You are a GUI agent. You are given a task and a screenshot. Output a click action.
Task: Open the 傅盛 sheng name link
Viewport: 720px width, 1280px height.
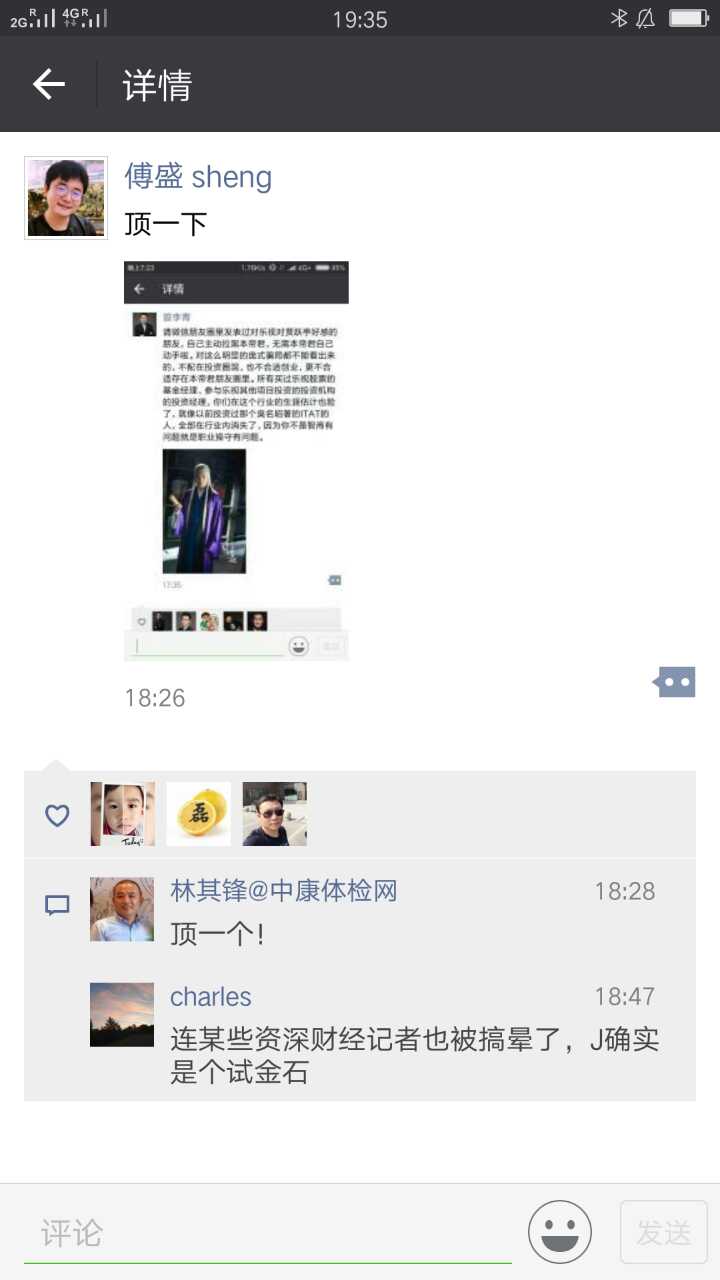(198, 177)
